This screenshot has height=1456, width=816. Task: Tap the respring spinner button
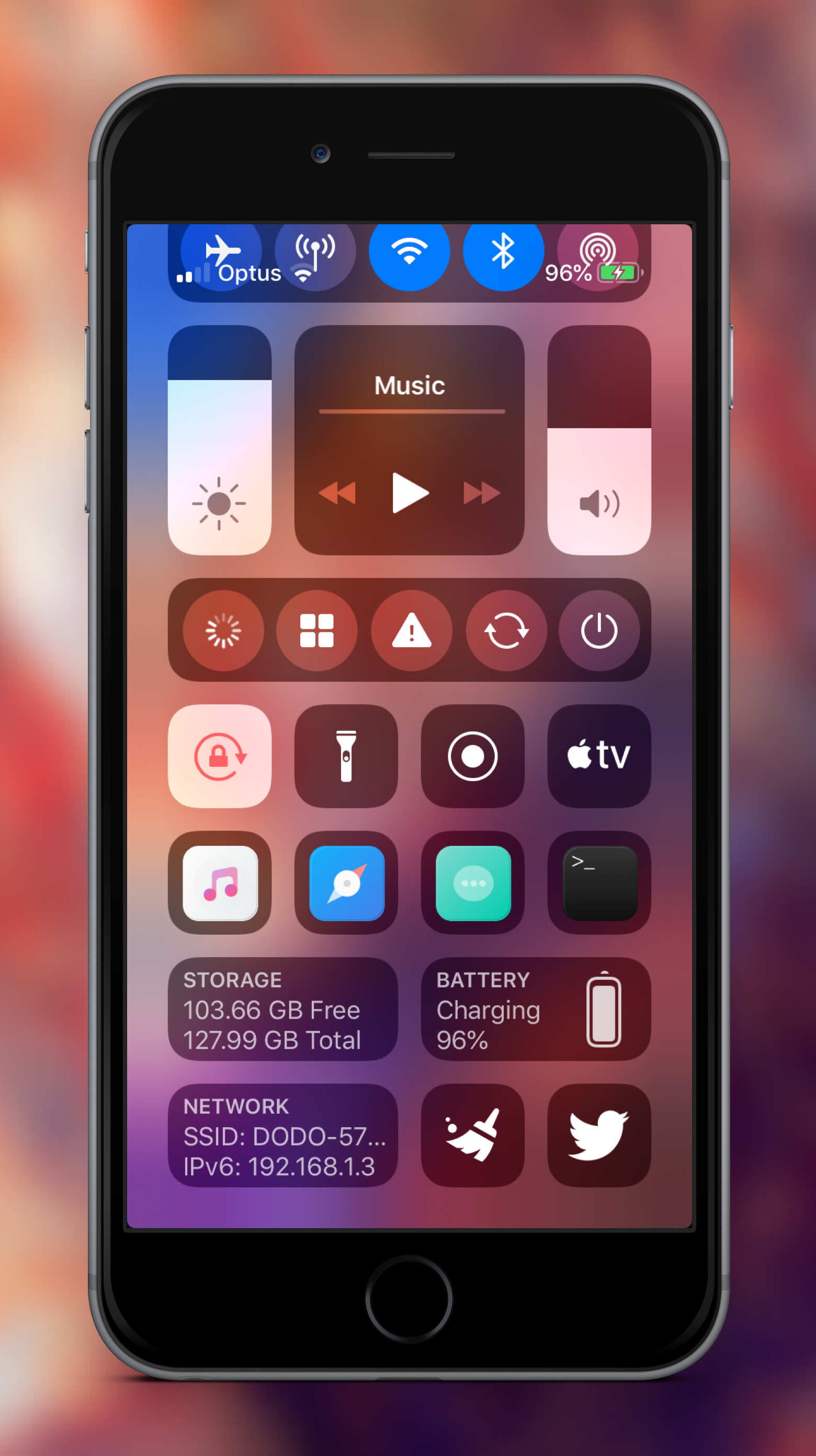pyautogui.click(x=223, y=630)
